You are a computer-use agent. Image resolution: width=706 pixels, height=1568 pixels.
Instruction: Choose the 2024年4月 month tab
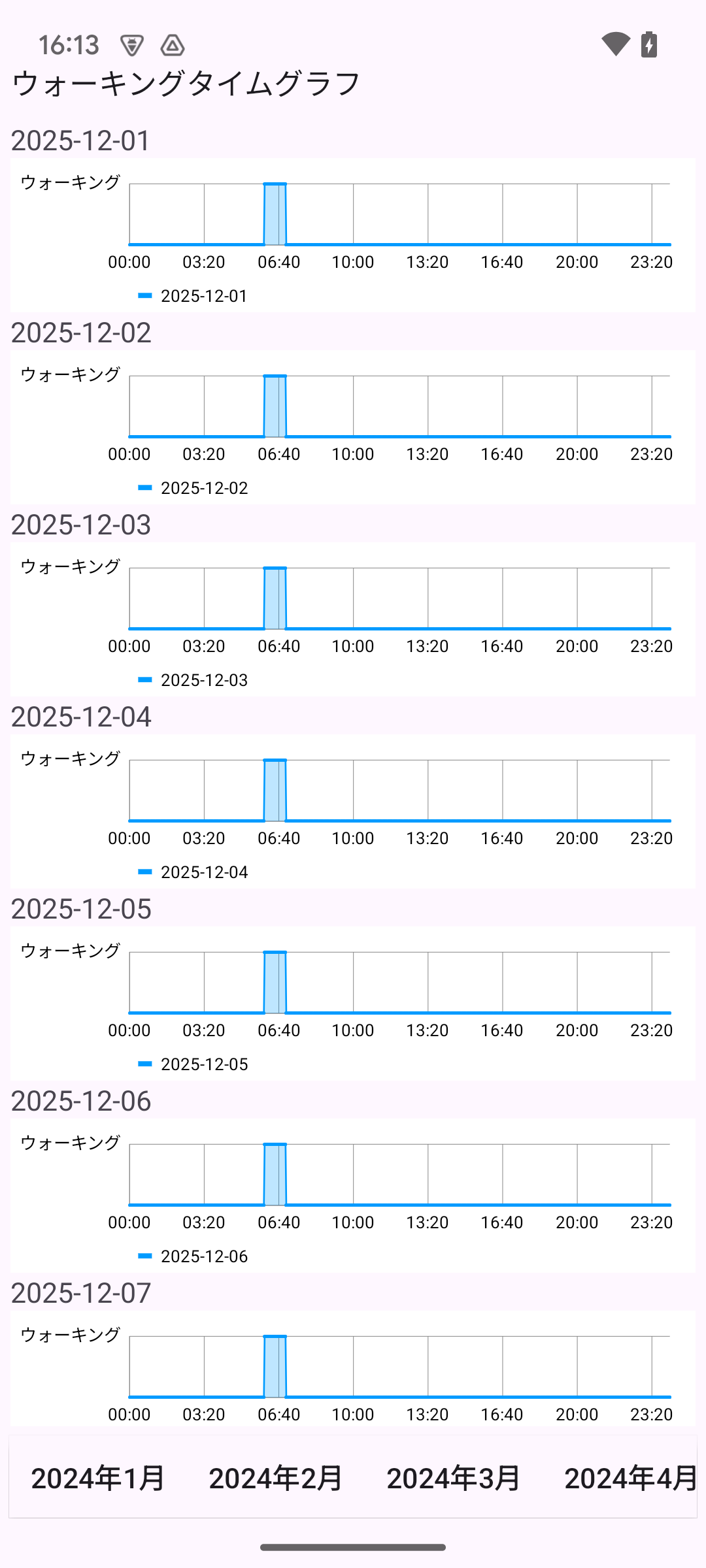tap(630, 1478)
